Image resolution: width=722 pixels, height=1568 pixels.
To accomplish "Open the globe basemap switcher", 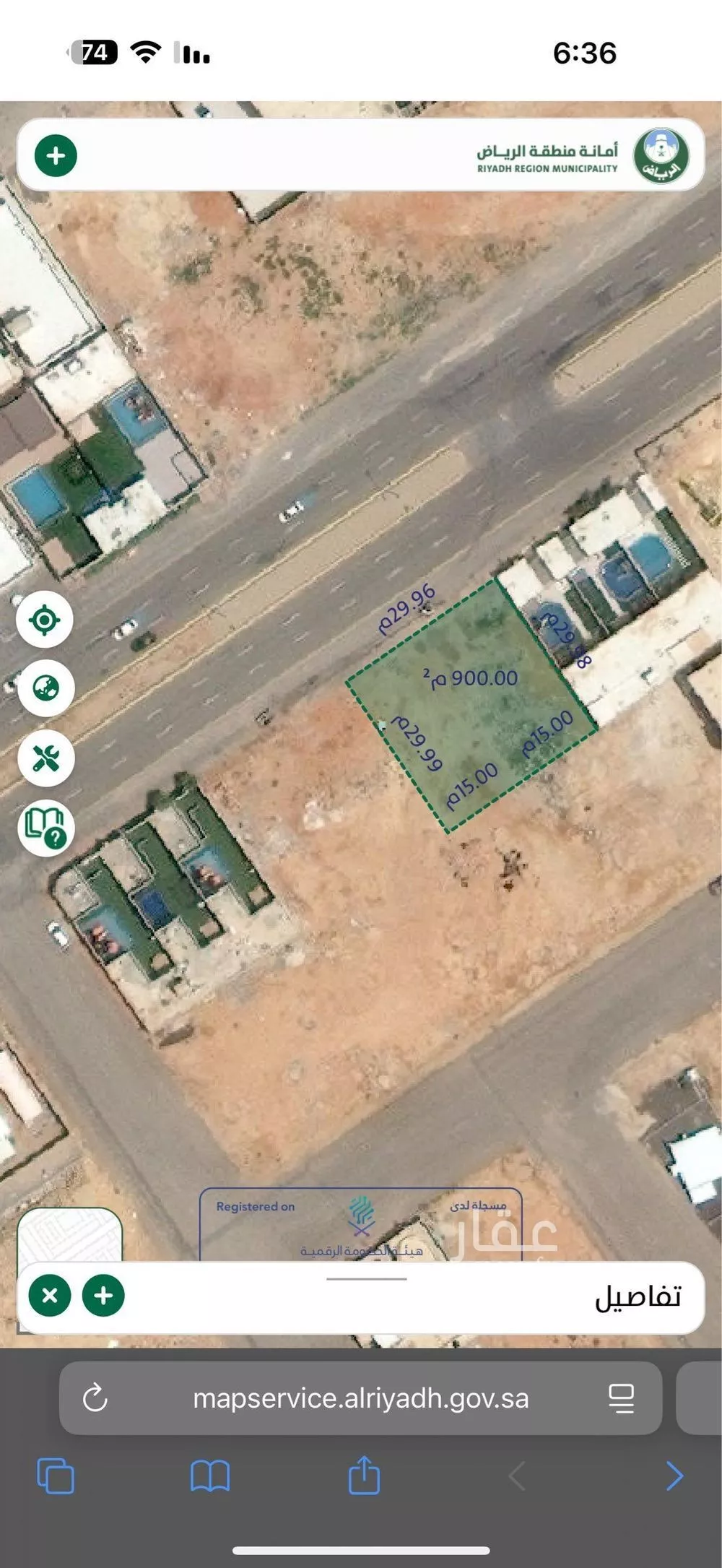I will [45, 688].
